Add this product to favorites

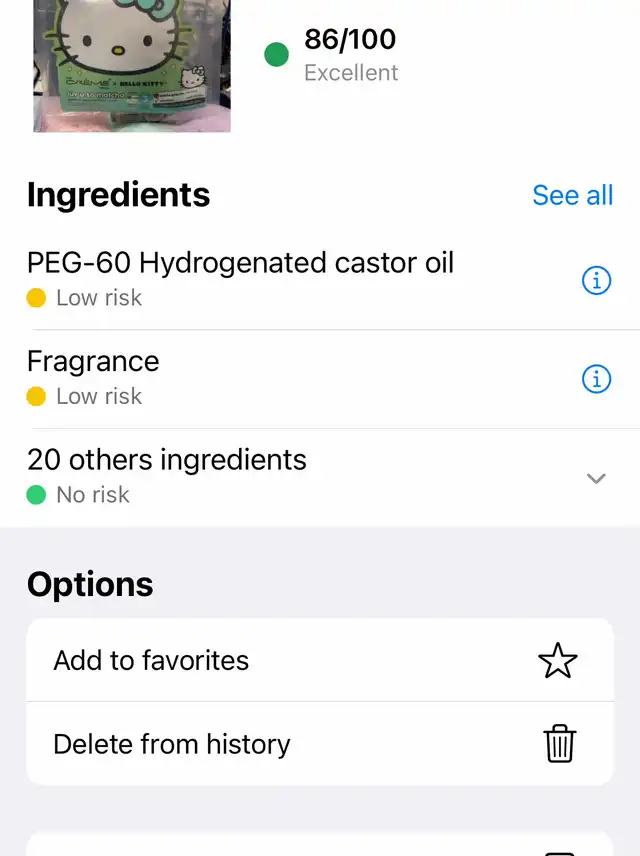tap(557, 661)
